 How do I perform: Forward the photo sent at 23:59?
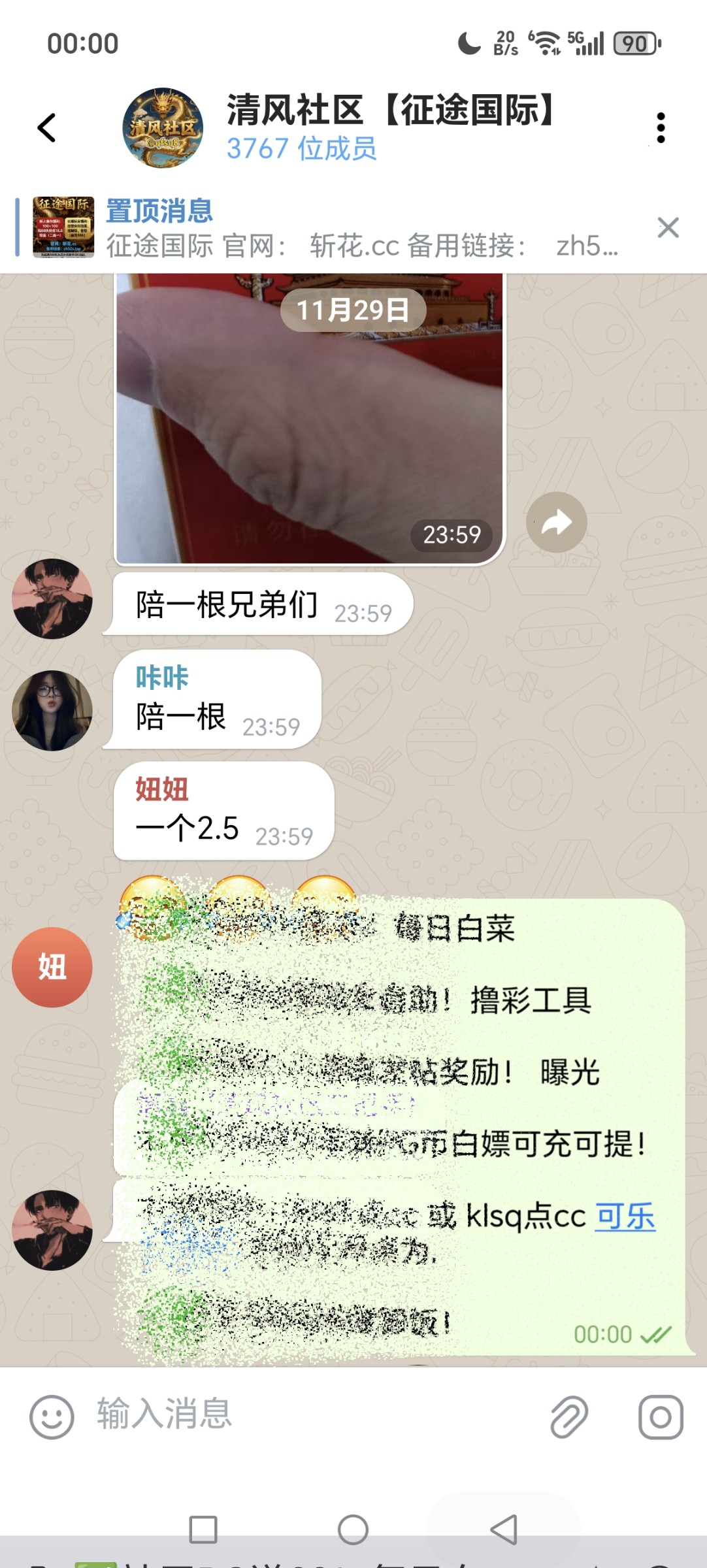[556, 522]
